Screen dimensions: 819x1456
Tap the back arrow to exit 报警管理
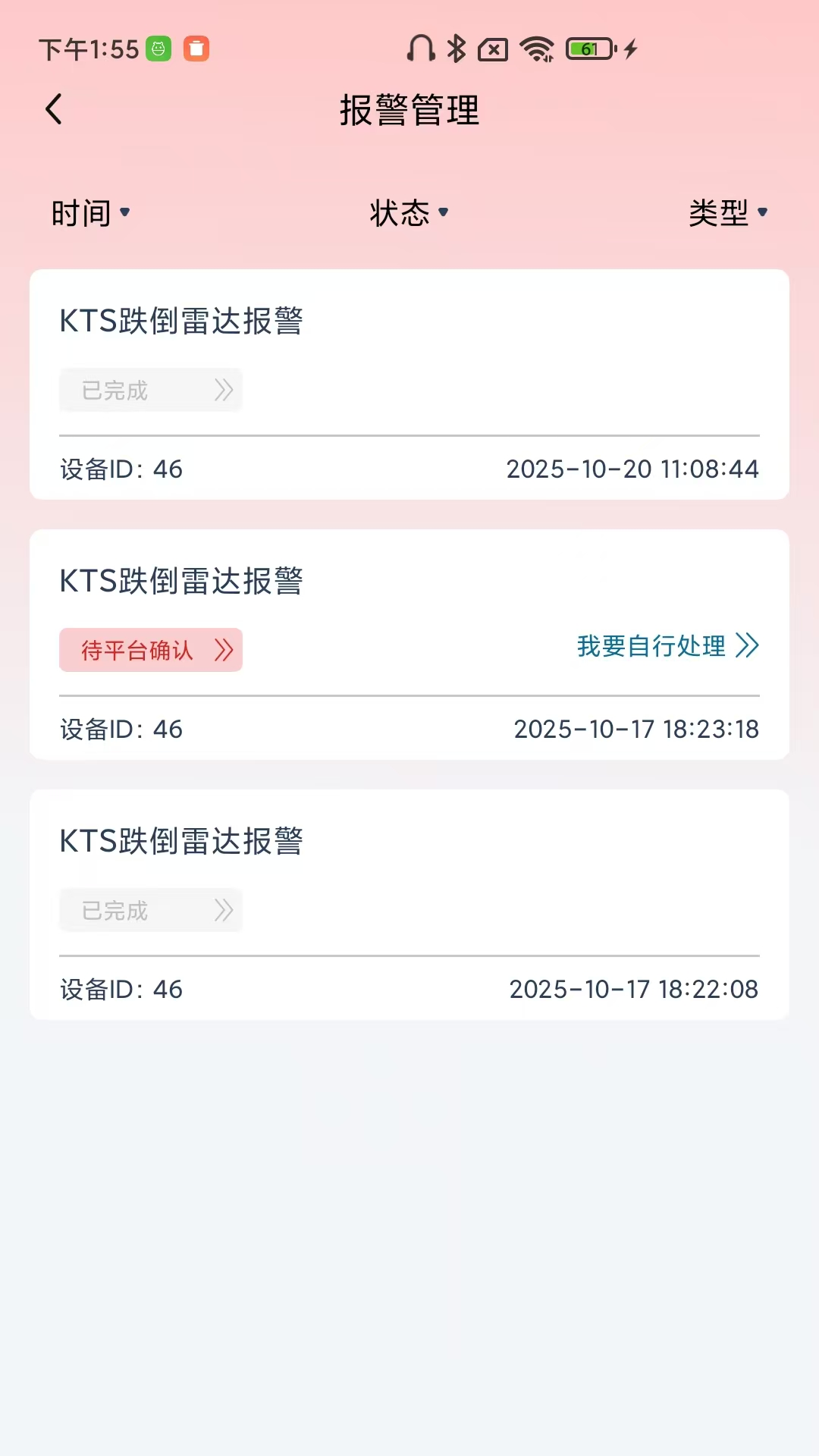(x=53, y=108)
